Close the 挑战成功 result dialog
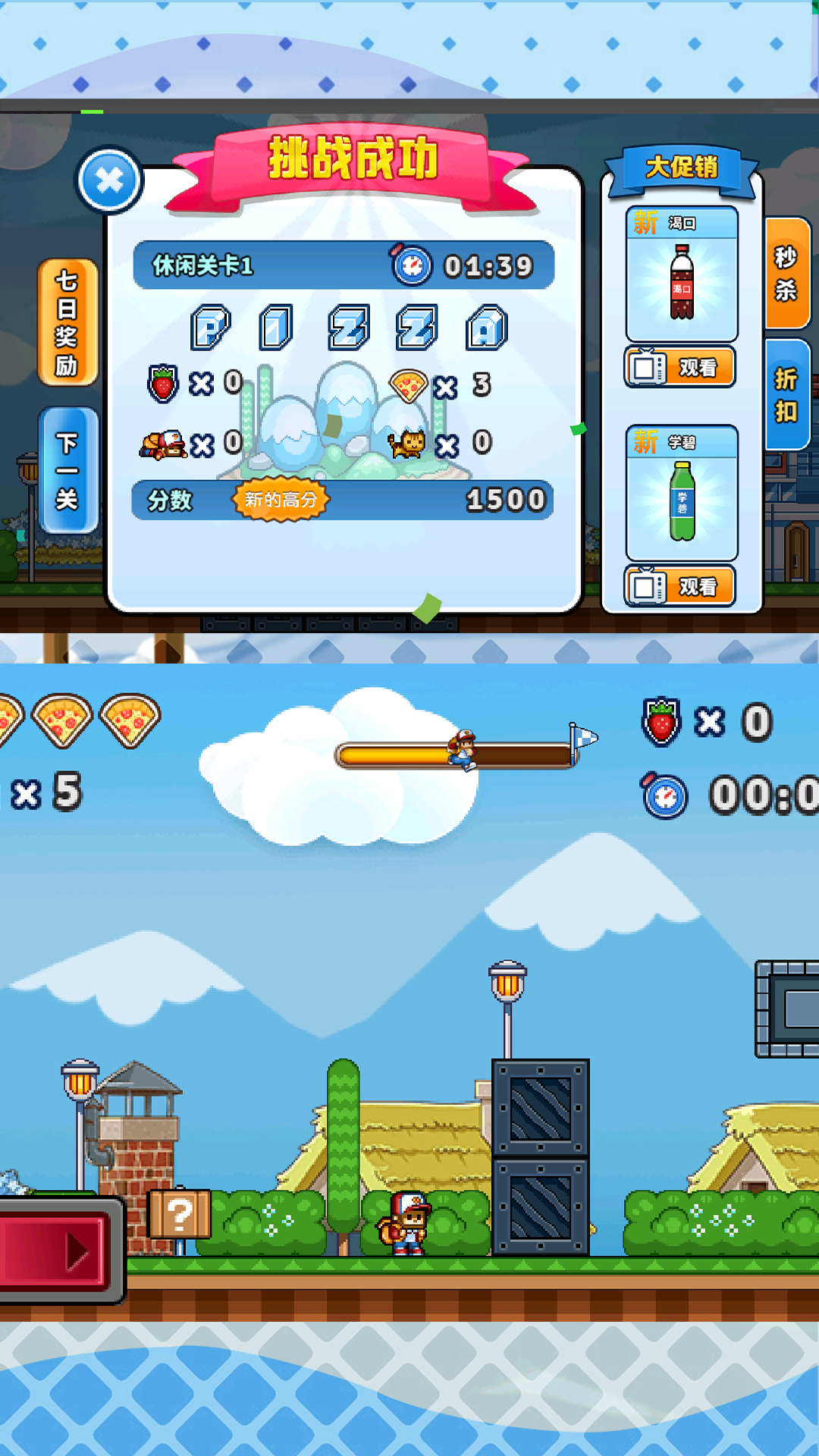This screenshot has width=819, height=1456. coord(110,180)
